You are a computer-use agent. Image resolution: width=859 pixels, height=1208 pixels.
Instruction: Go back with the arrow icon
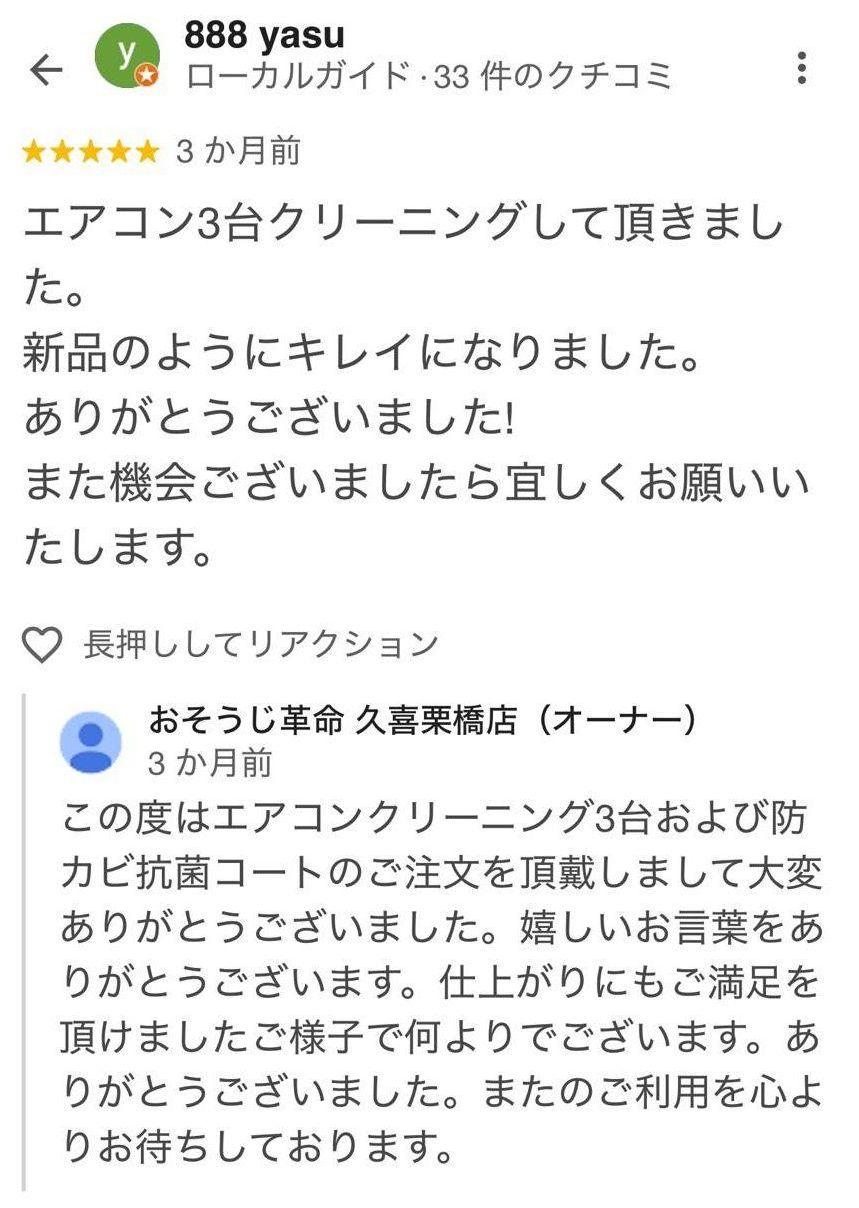tap(46, 69)
